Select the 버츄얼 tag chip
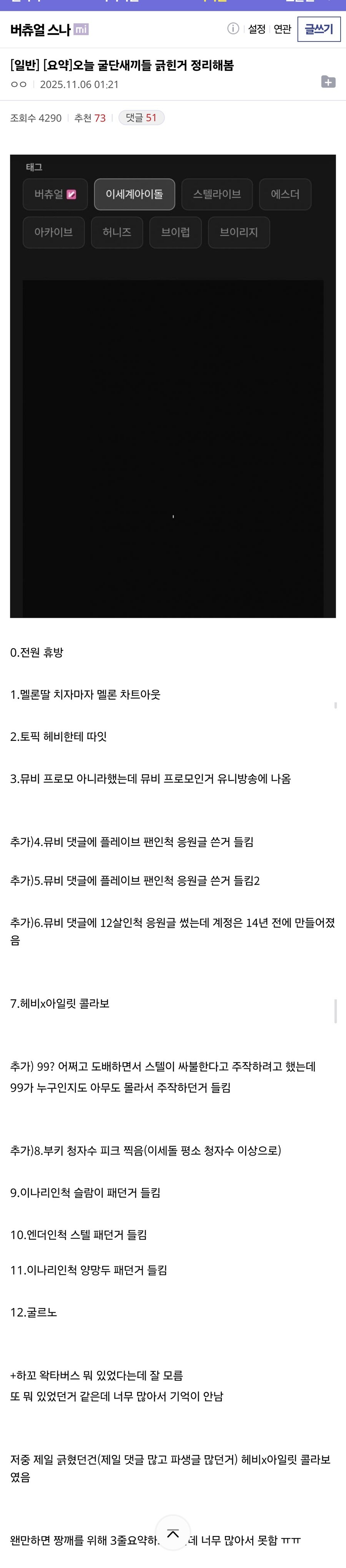 pyautogui.click(x=55, y=194)
